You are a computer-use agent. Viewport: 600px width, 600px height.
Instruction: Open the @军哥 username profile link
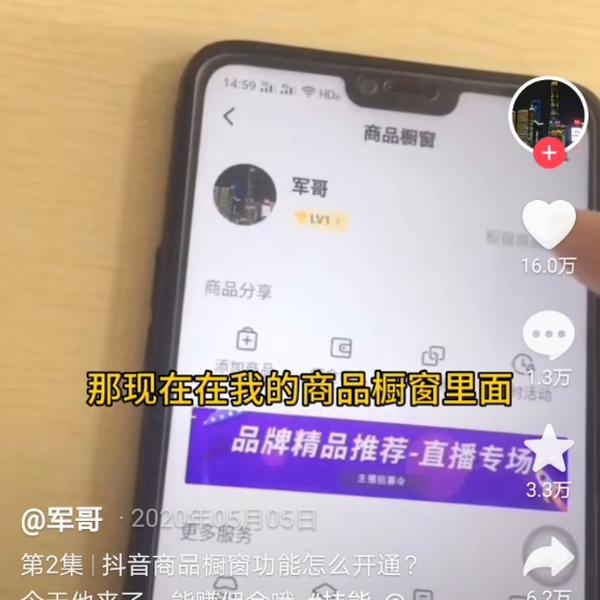pyautogui.click(x=62, y=521)
